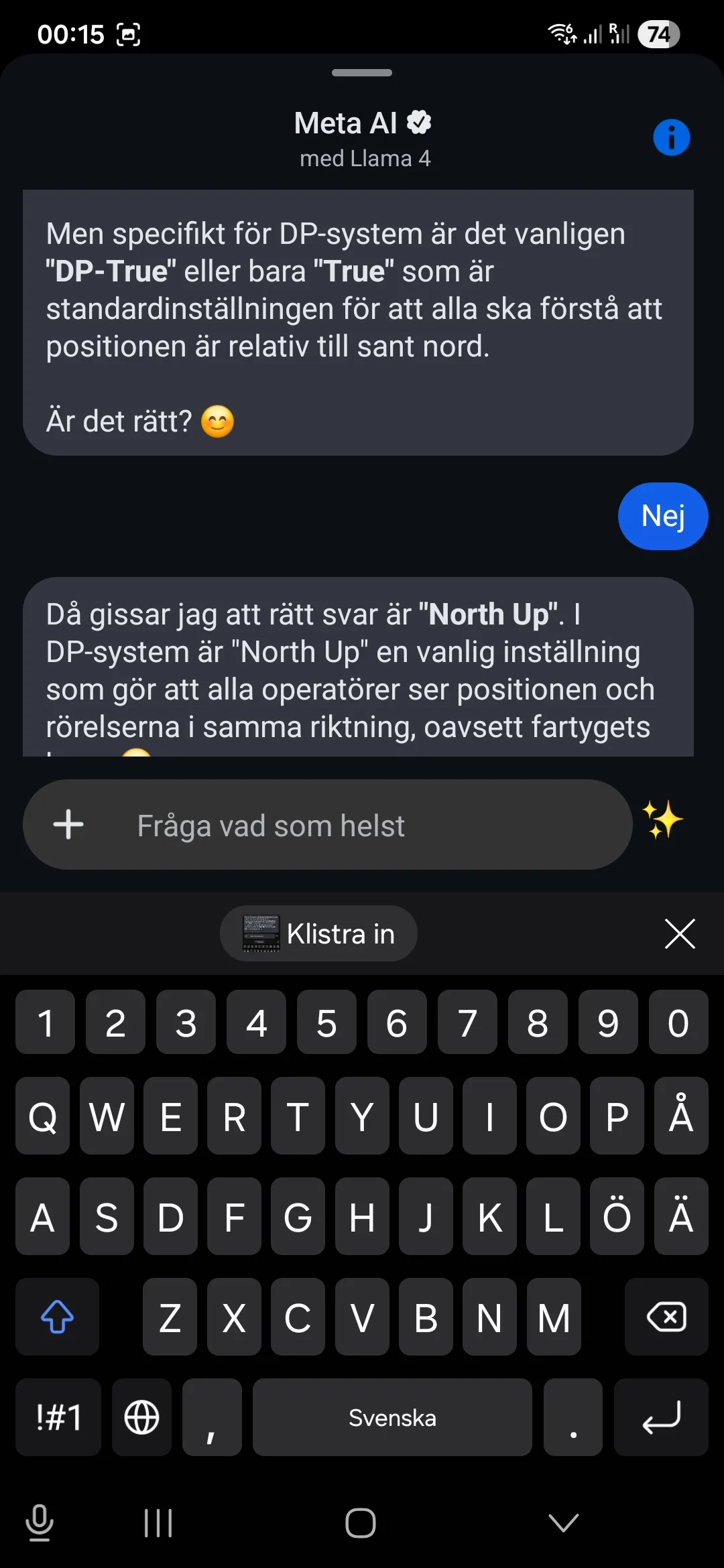724x1568 pixels.
Task: Tap the globe key to switch language
Action: point(141,1417)
